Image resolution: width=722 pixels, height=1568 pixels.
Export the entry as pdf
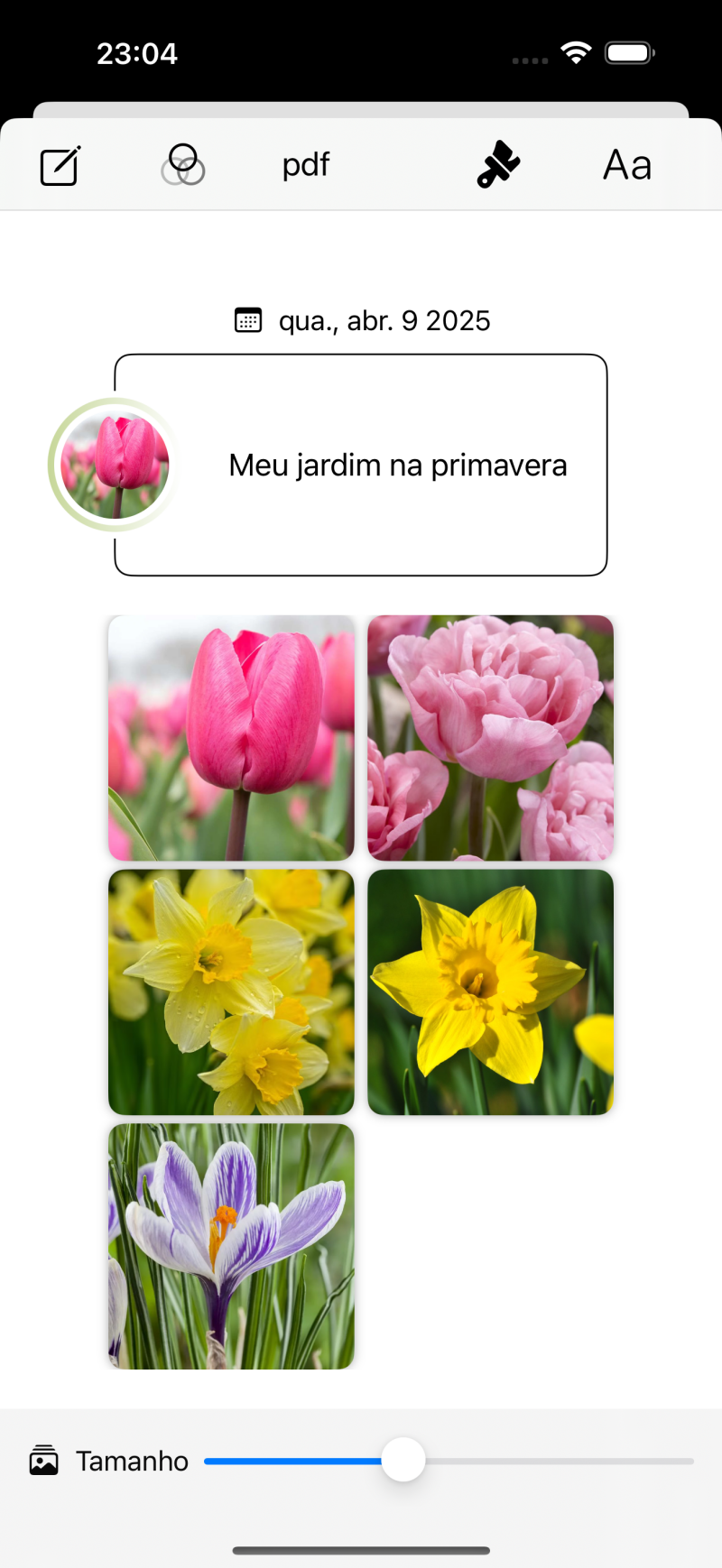[x=305, y=165]
